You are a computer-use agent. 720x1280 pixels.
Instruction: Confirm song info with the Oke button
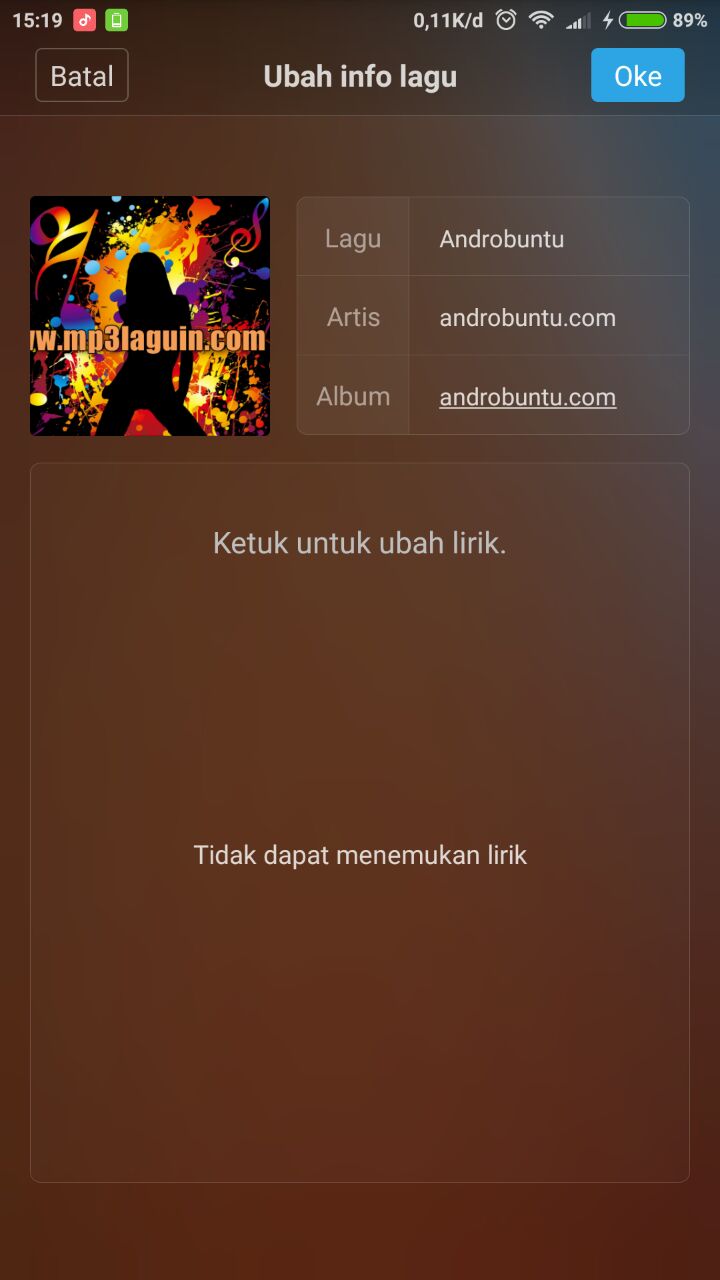(x=637, y=75)
